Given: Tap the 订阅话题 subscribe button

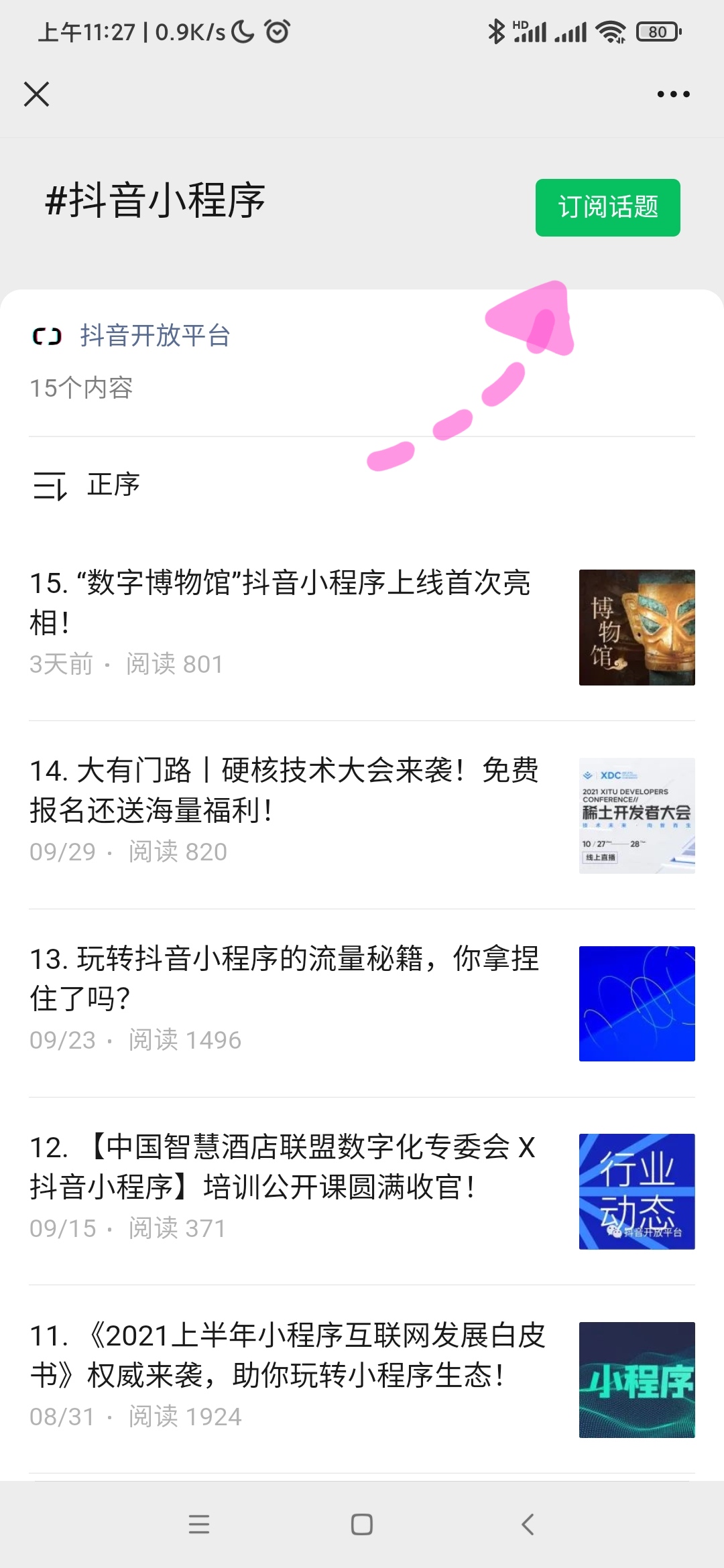Looking at the screenshot, I should click(607, 208).
